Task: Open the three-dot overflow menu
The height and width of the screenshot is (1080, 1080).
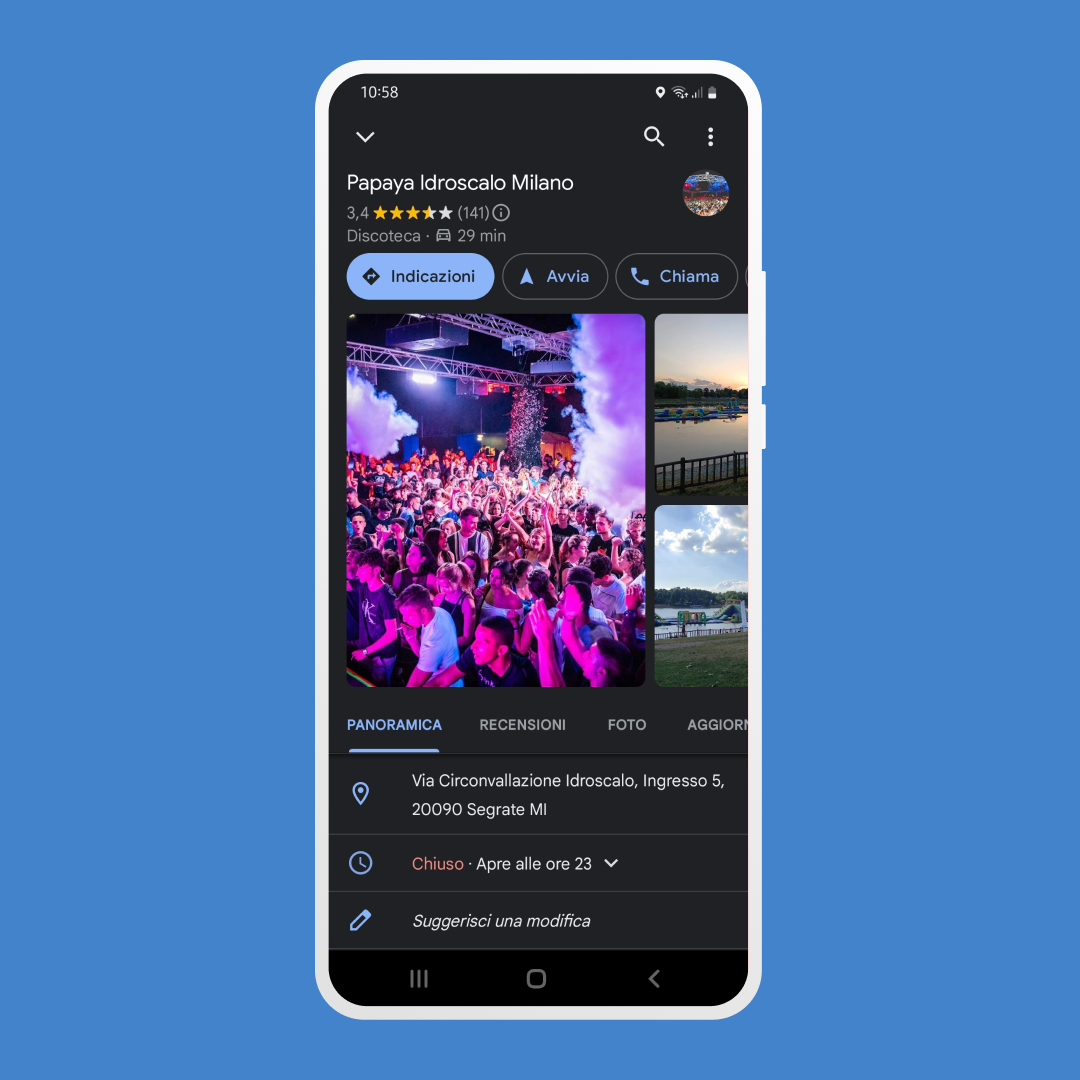Action: pyautogui.click(x=710, y=136)
